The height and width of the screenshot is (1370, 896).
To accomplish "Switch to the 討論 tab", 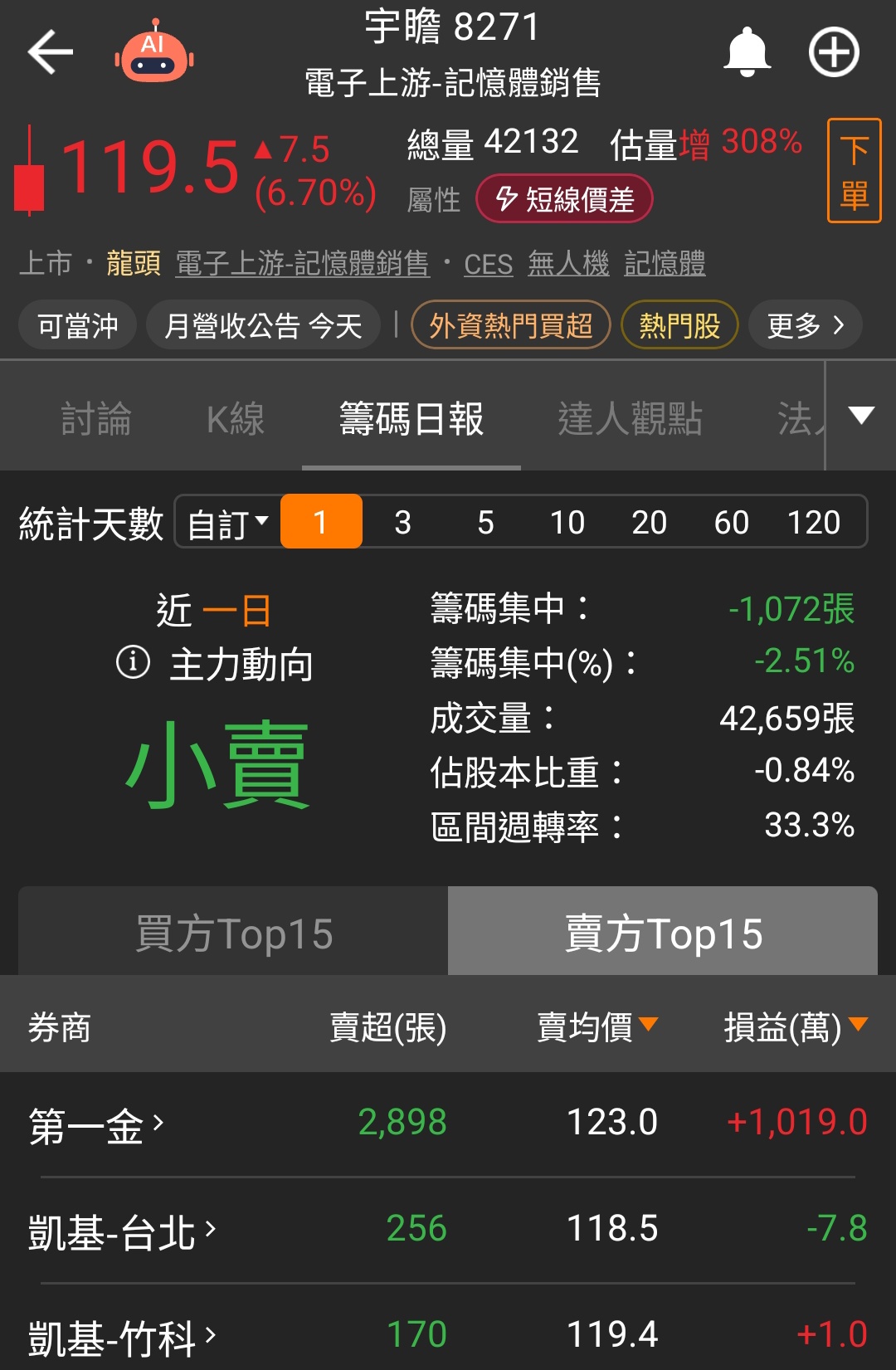I will pos(96,418).
